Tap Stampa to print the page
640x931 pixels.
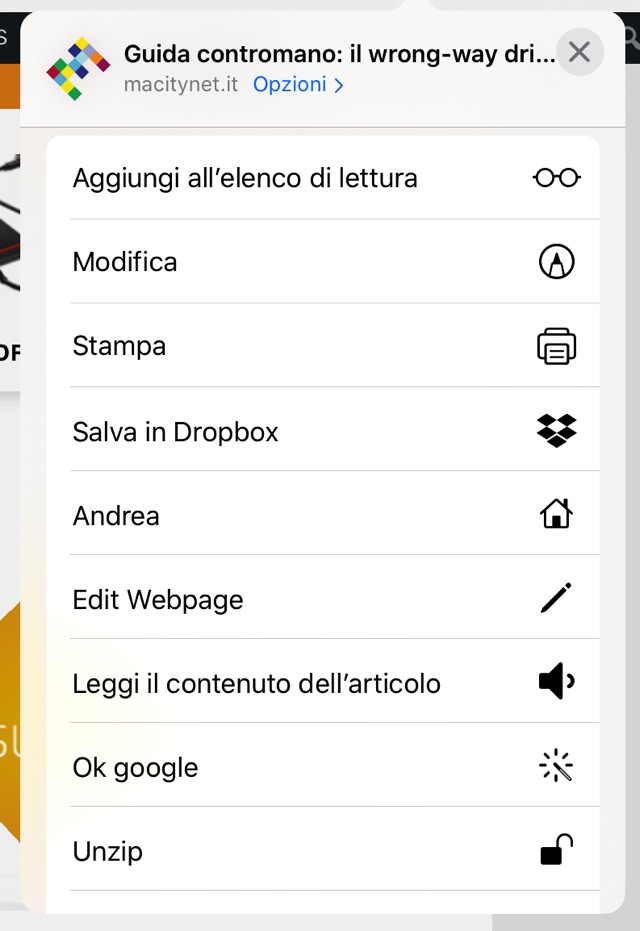[x=324, y=347]
